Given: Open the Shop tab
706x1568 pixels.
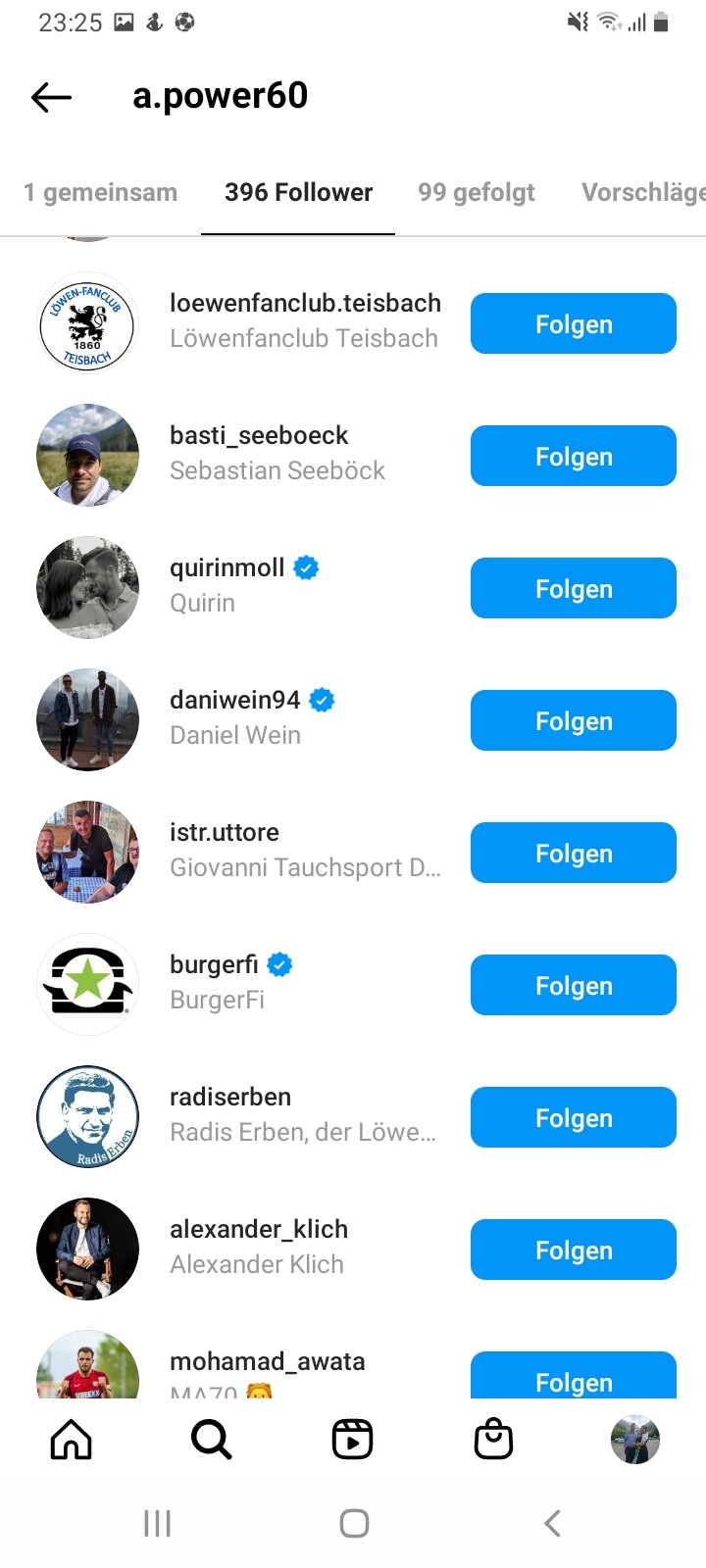Looking at the screenshot, I should pyautogui.click(x=494, y=1440).
